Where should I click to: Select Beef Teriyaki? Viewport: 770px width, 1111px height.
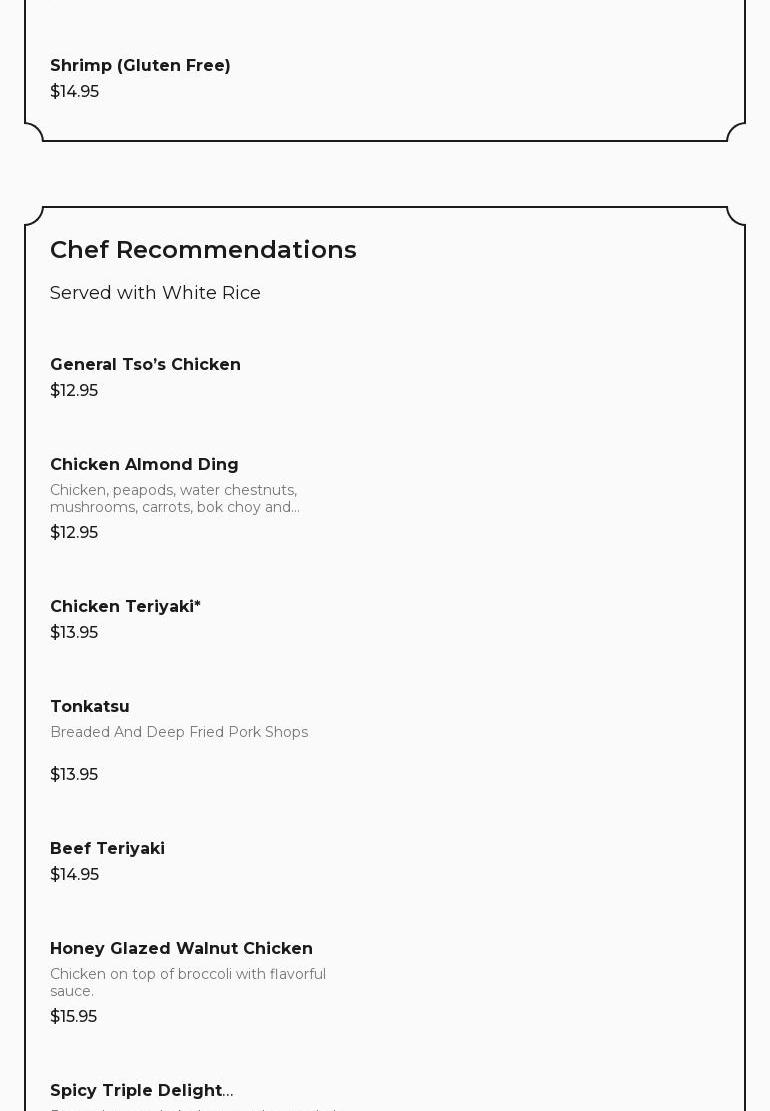pyautogui.click(x=107, y=849)
